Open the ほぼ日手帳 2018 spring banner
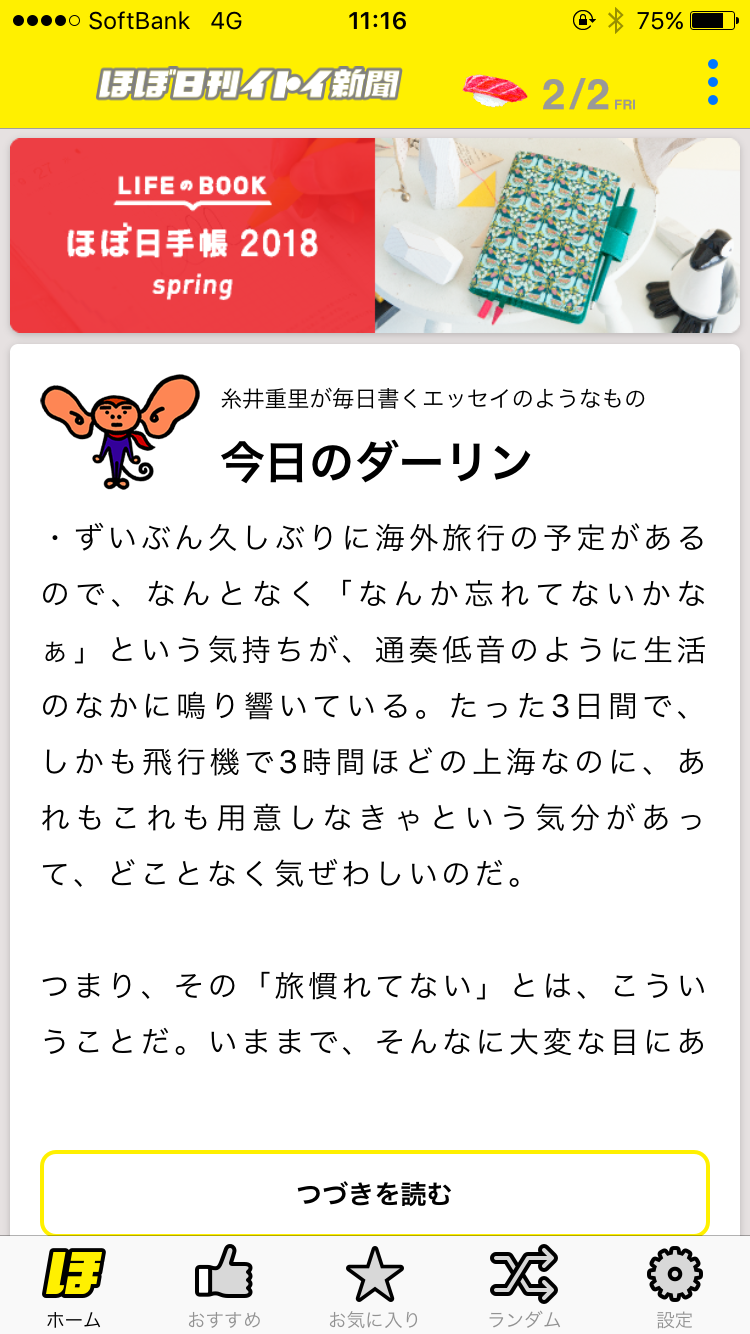This screenshot has height=1334, width=750. click(375, 235)
